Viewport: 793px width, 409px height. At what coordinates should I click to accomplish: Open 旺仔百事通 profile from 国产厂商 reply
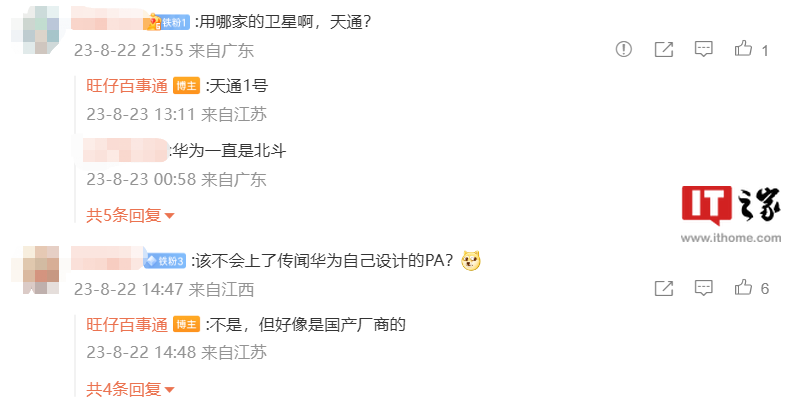pyautogui.click(x=127, y=324)
